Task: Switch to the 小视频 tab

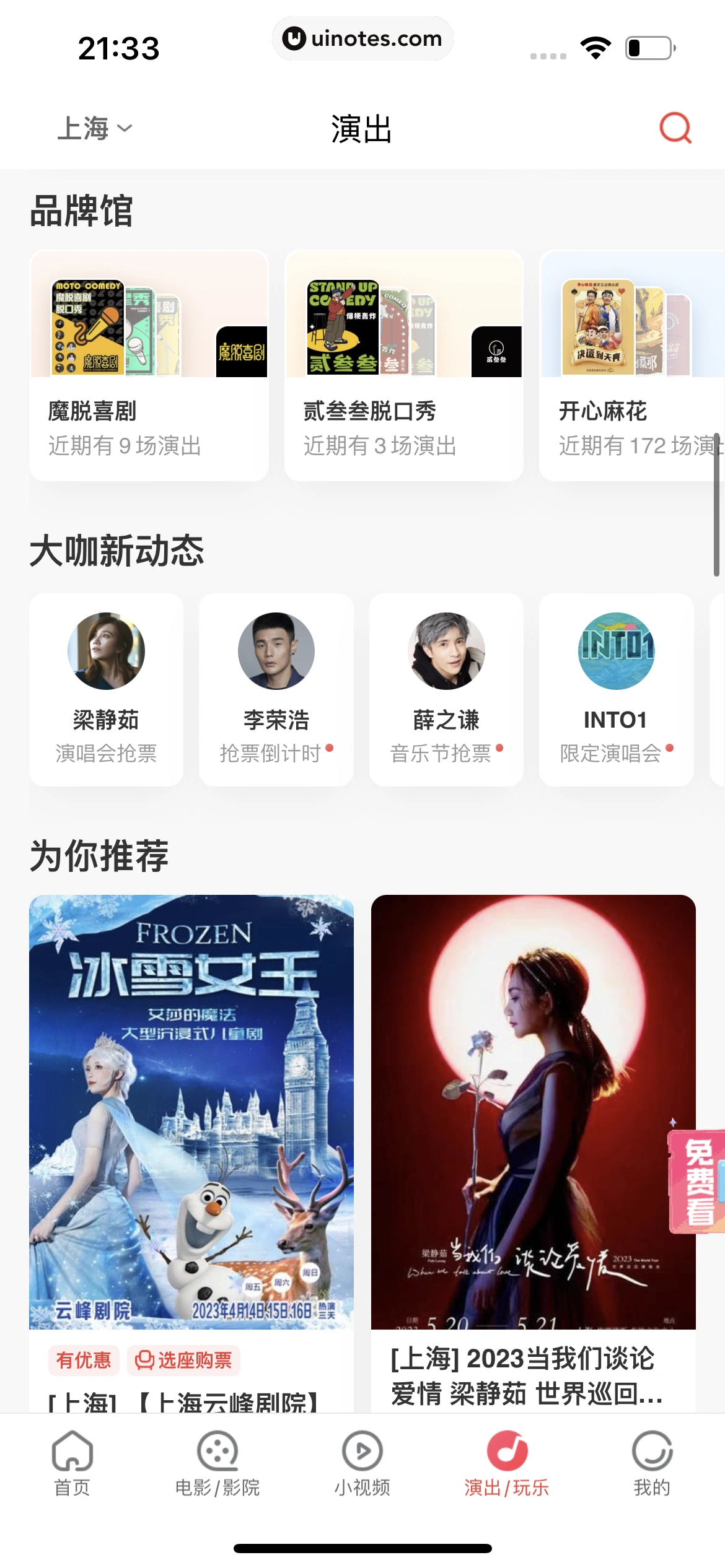Action: point(362,1463)
